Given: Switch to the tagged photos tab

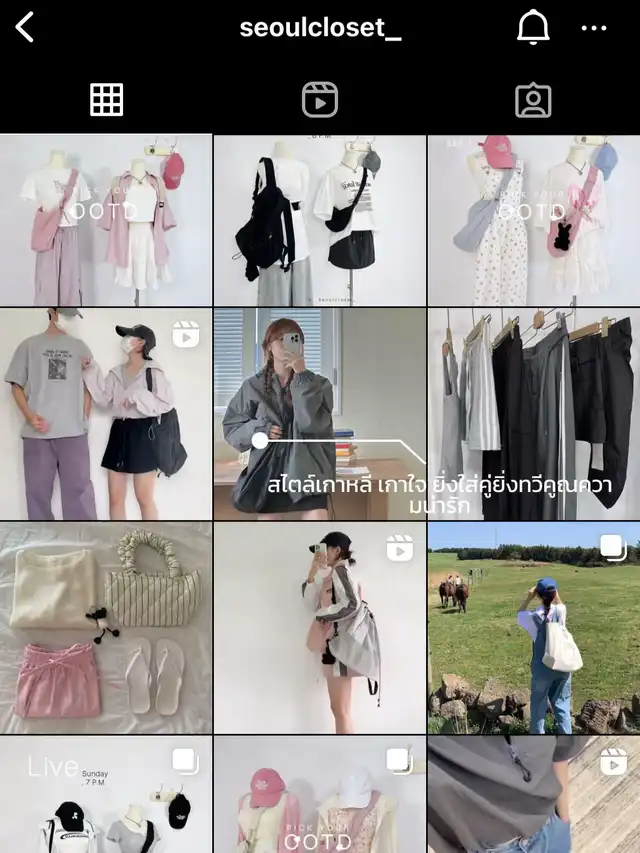Looking at the screenshot, I should 533,99.
